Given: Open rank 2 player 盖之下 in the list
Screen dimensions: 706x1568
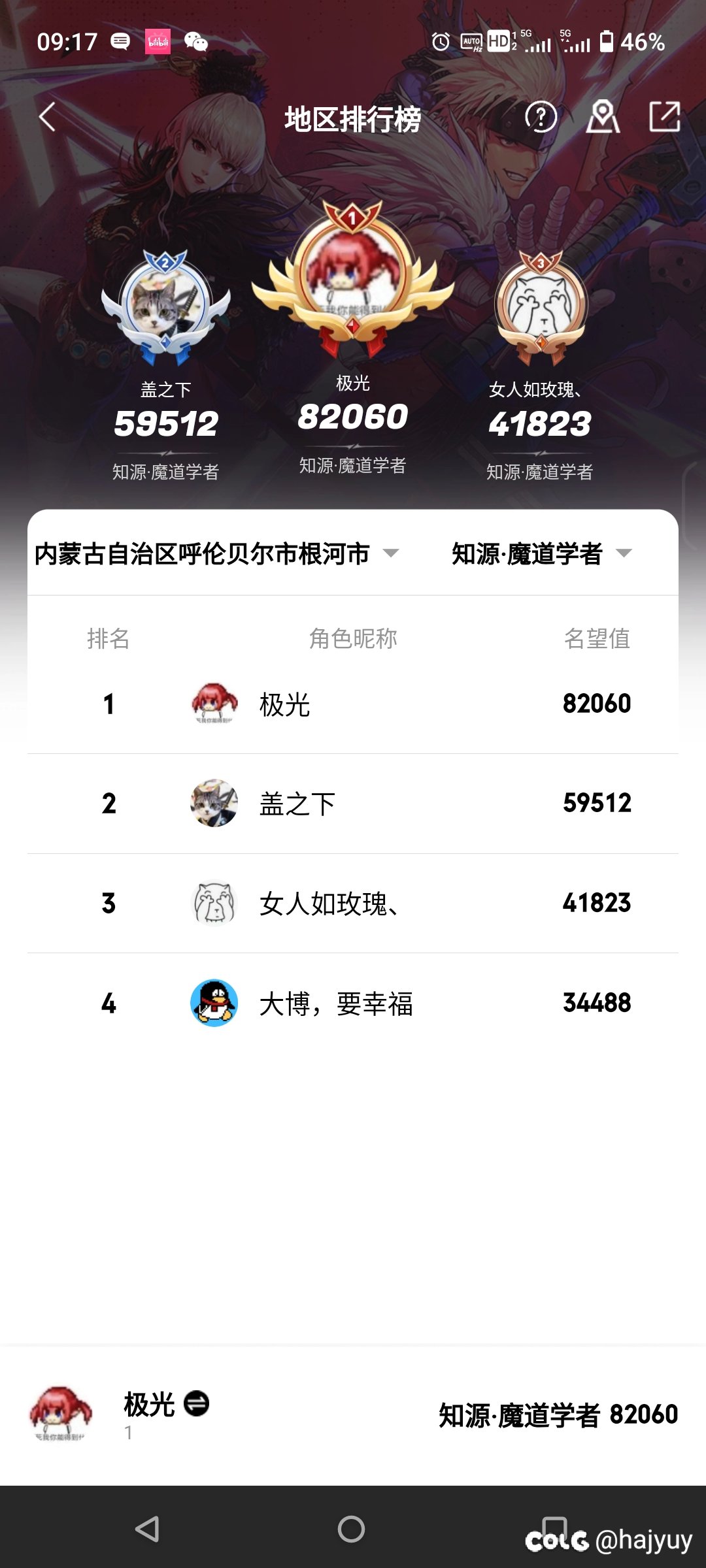Looking at the screenshot, I should [x=353, y=804].
